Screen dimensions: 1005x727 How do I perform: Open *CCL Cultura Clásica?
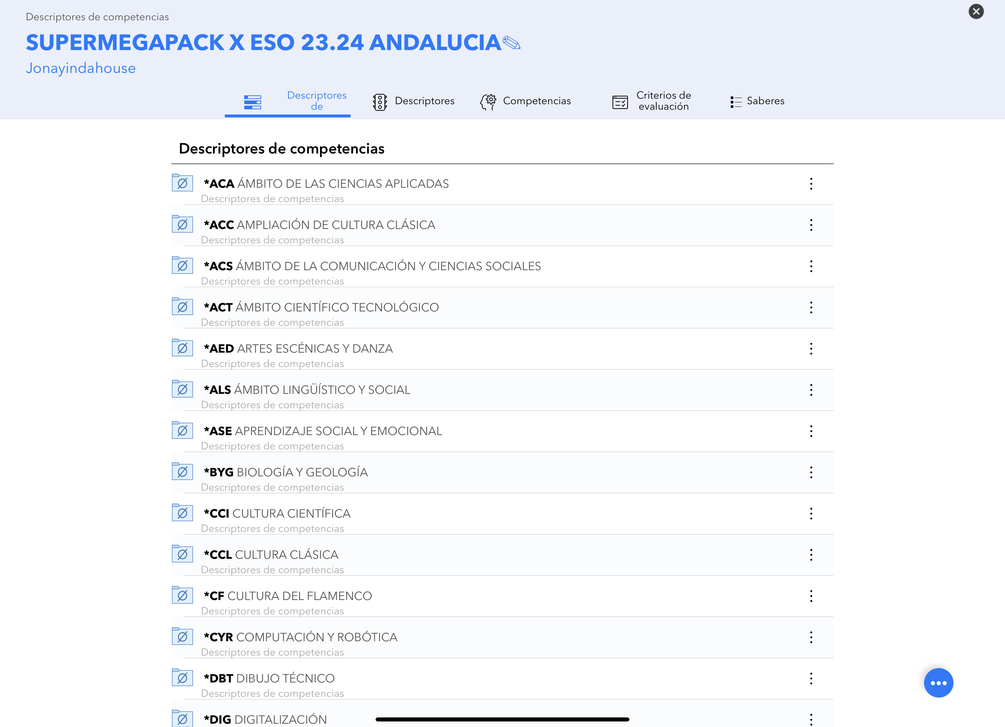271,555
